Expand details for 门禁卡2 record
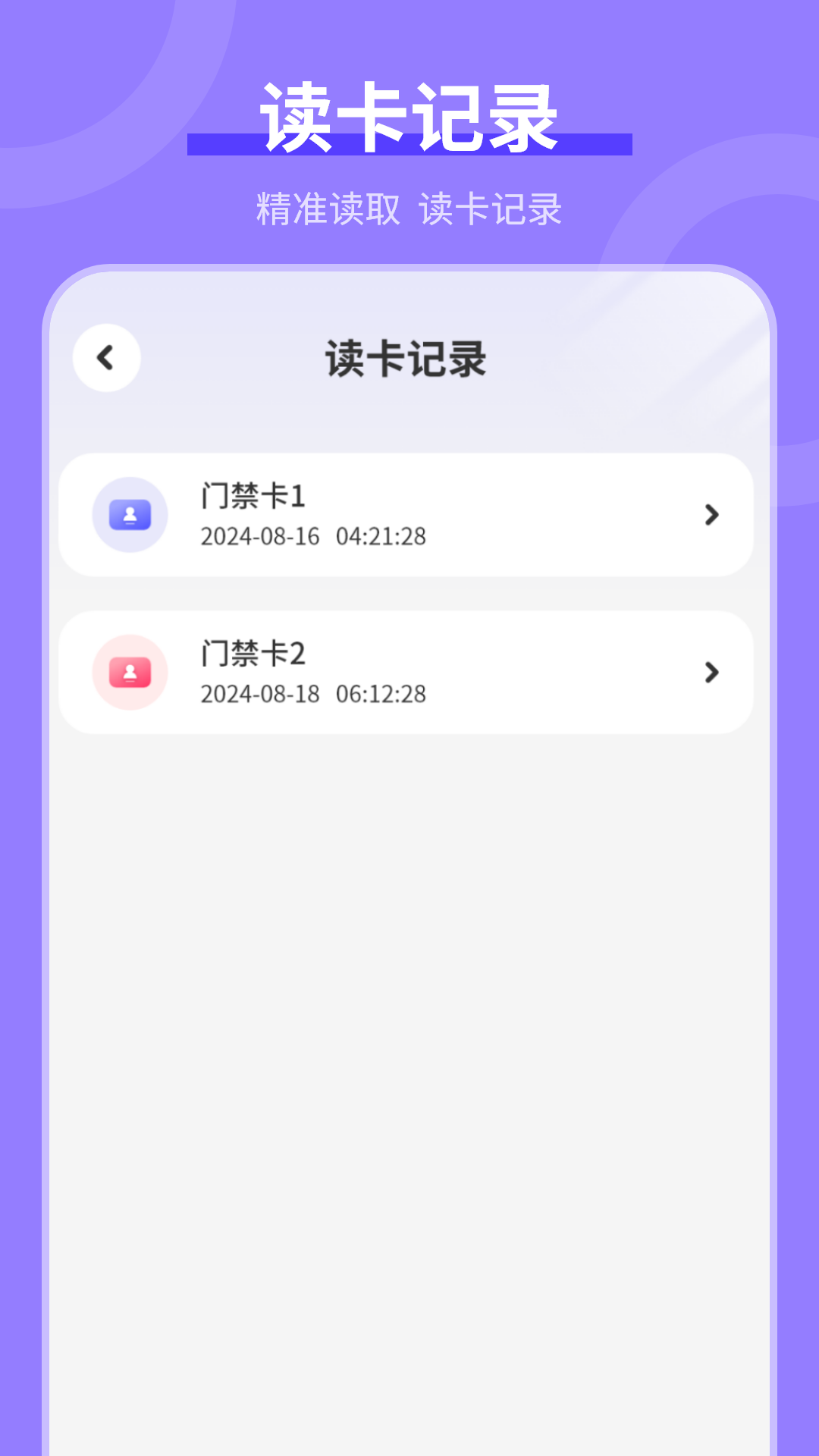 711,672
